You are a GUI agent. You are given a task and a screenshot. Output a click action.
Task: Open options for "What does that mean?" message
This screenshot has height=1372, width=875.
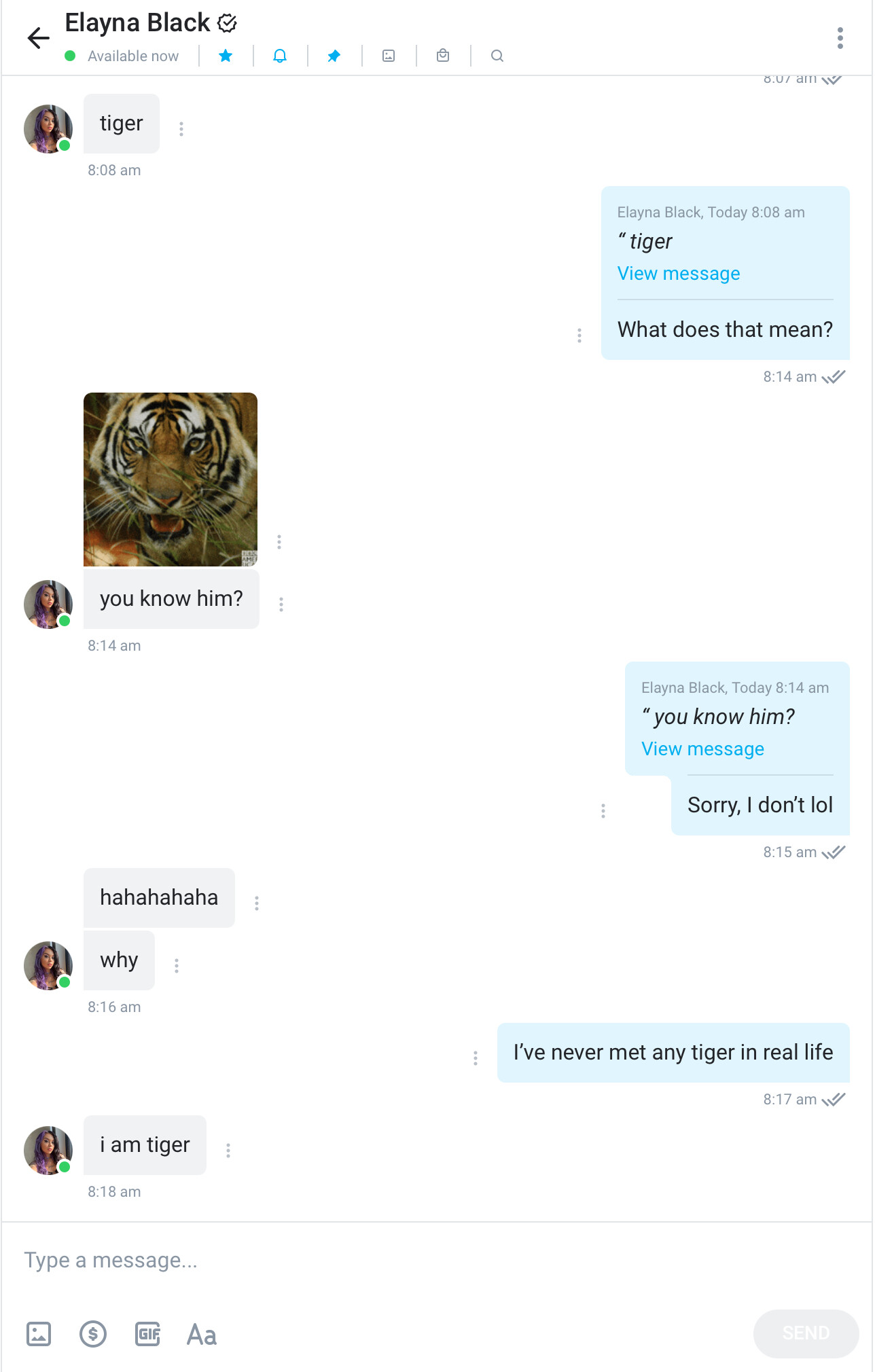(x=579, y=335)
